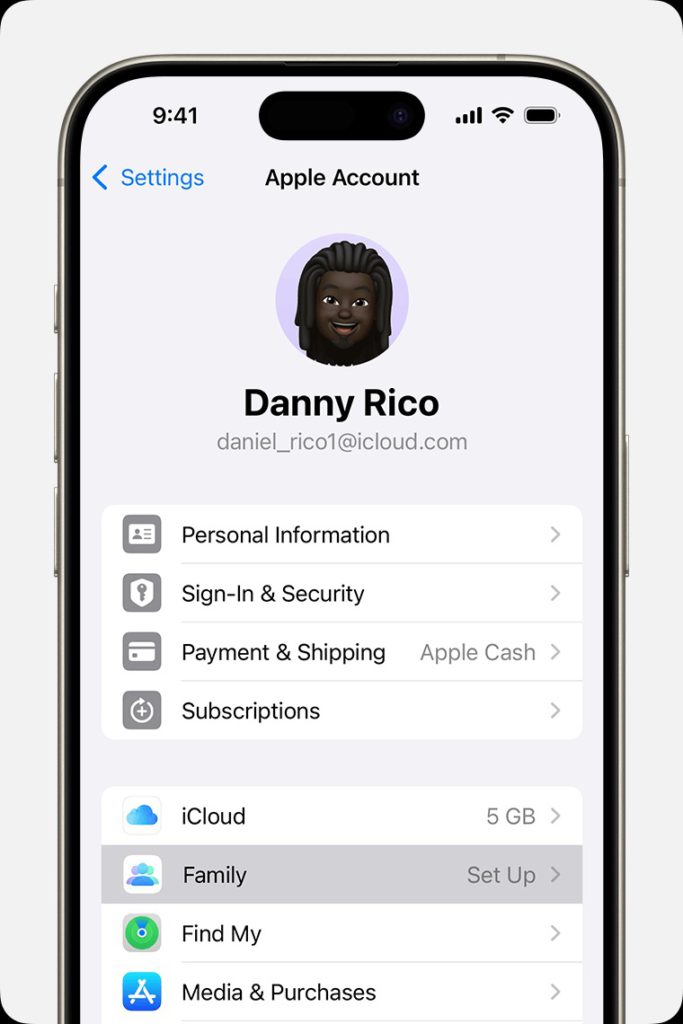
Task: Set up Family sharing
Action: pos(341,875)
